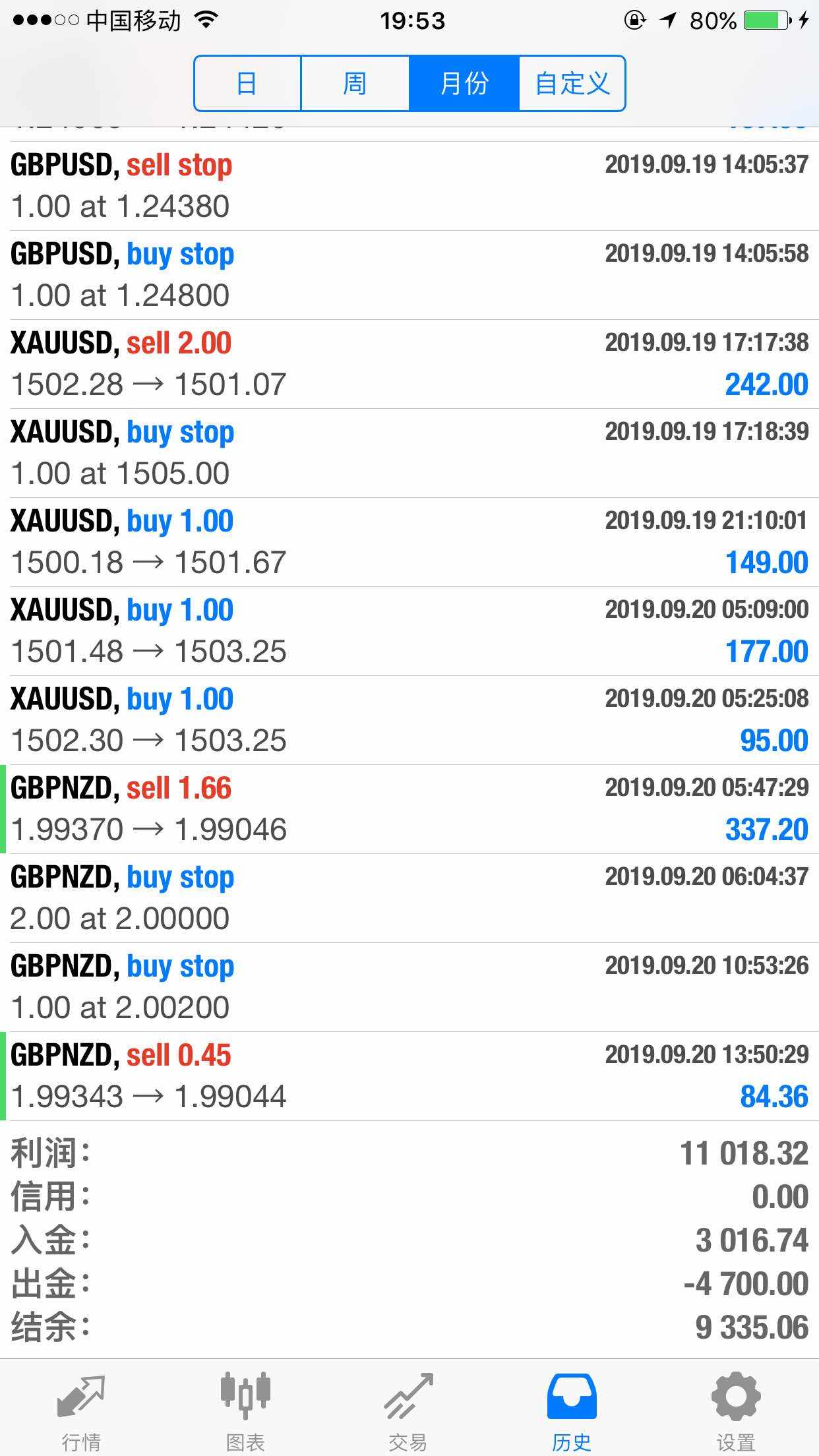Open the GBPNZD sell 0.45 trade details
The width and height of the screenshot is (819, 1456).
pos(409,1076)
